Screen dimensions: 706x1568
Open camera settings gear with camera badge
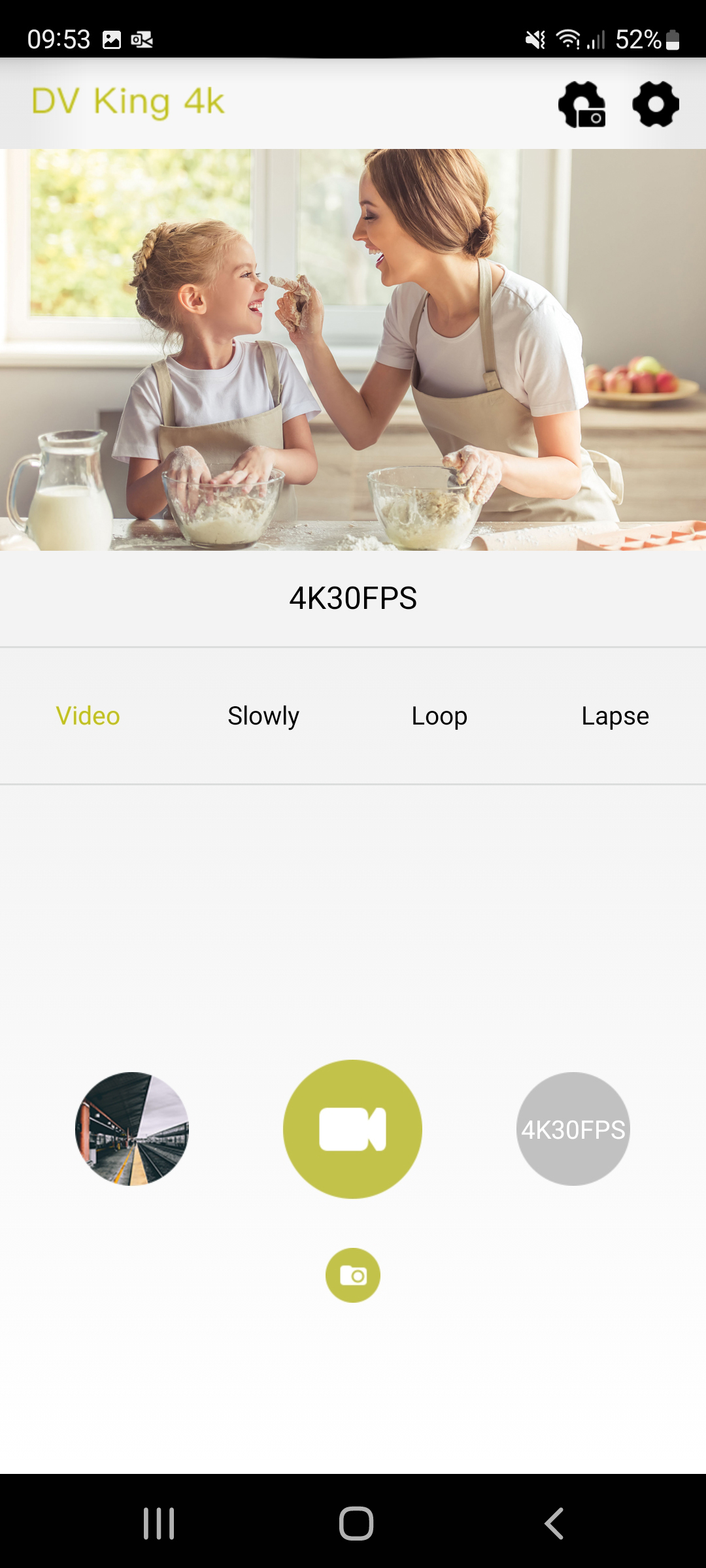pyautogui.click(x=581, y=105)
